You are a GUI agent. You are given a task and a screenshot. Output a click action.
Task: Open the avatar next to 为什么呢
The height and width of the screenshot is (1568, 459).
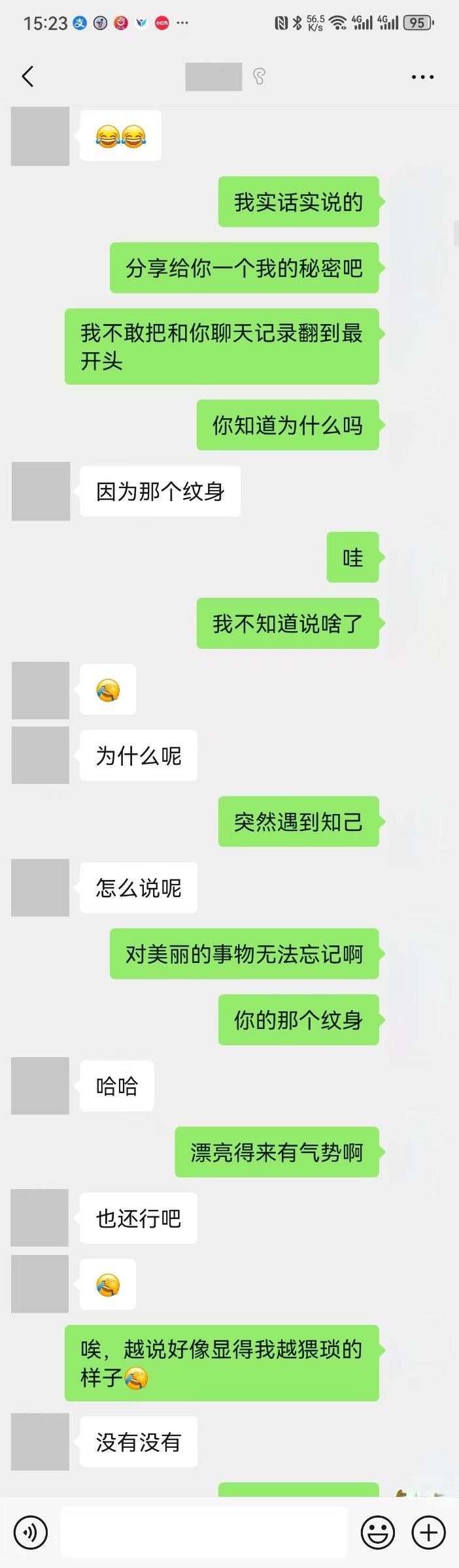pos(41,755)
